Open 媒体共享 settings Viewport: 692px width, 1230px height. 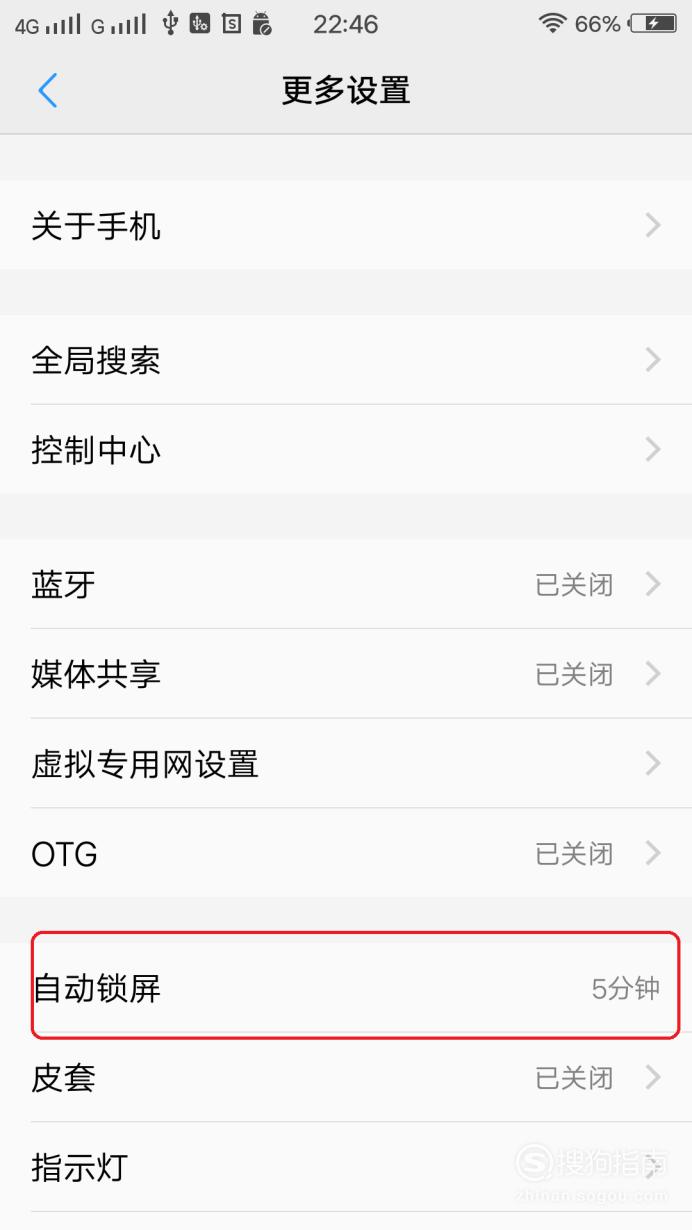tap(346, 674)
